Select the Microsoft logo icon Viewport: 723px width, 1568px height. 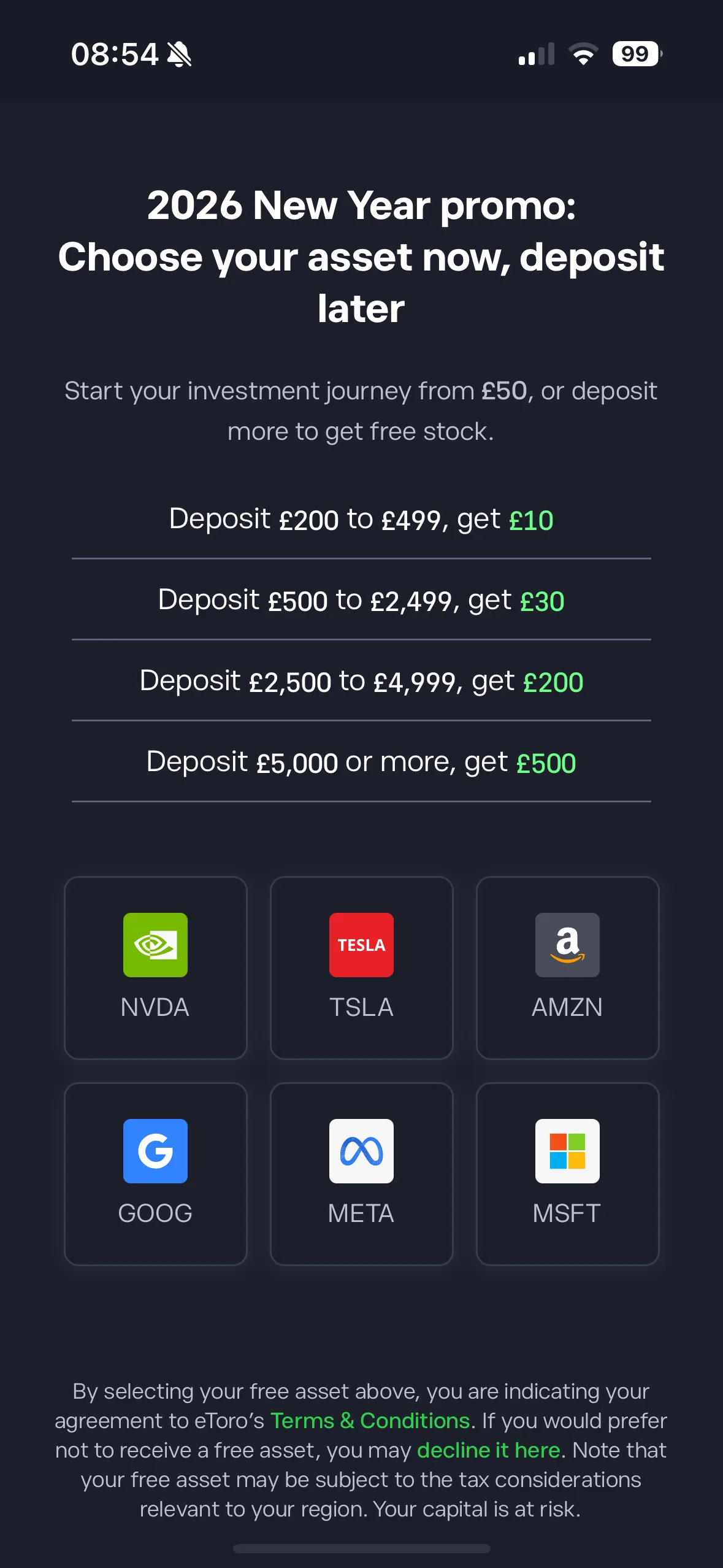567,1151
